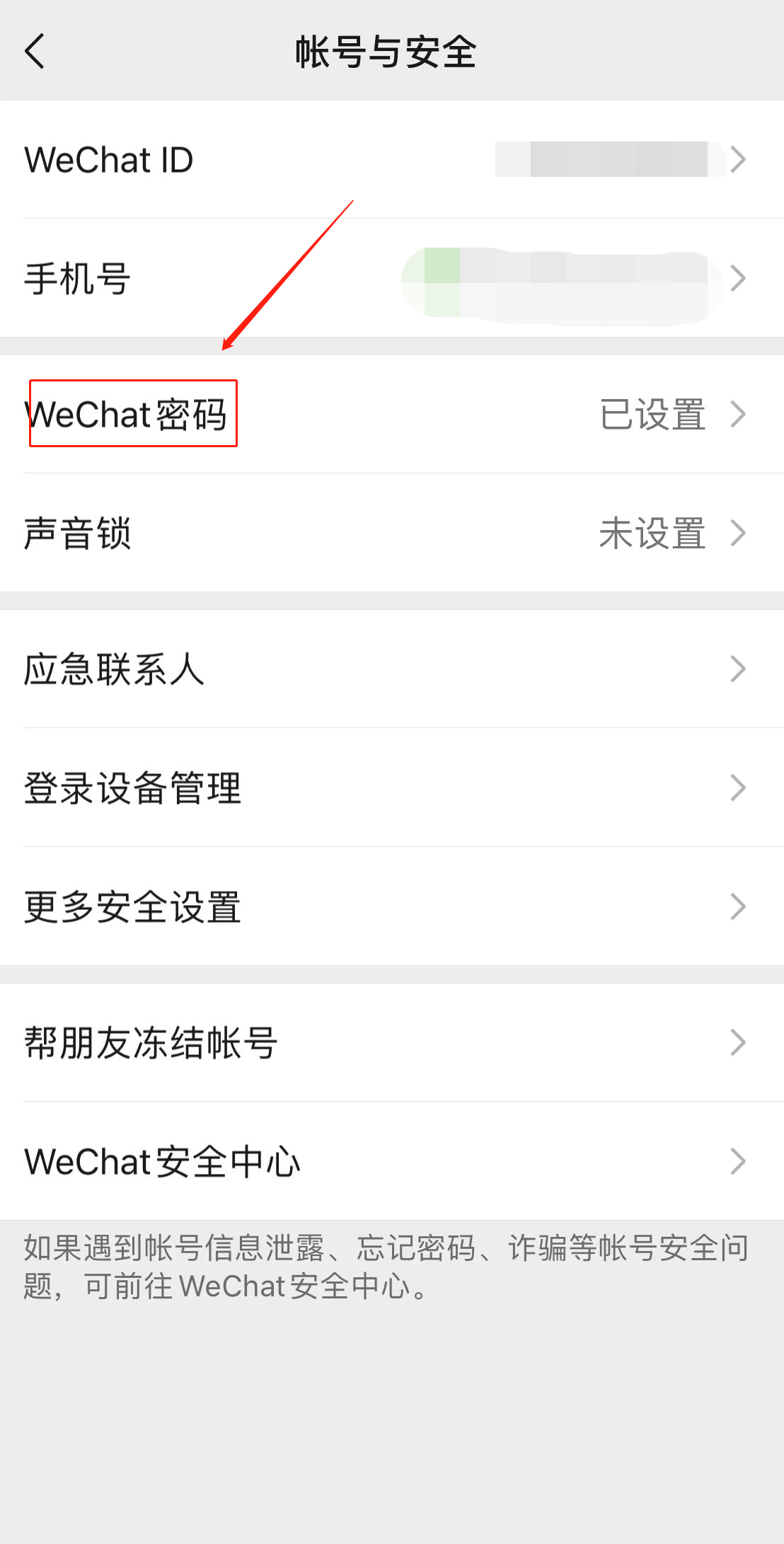Open WeChat密码 password settings

tap(392, 414)
